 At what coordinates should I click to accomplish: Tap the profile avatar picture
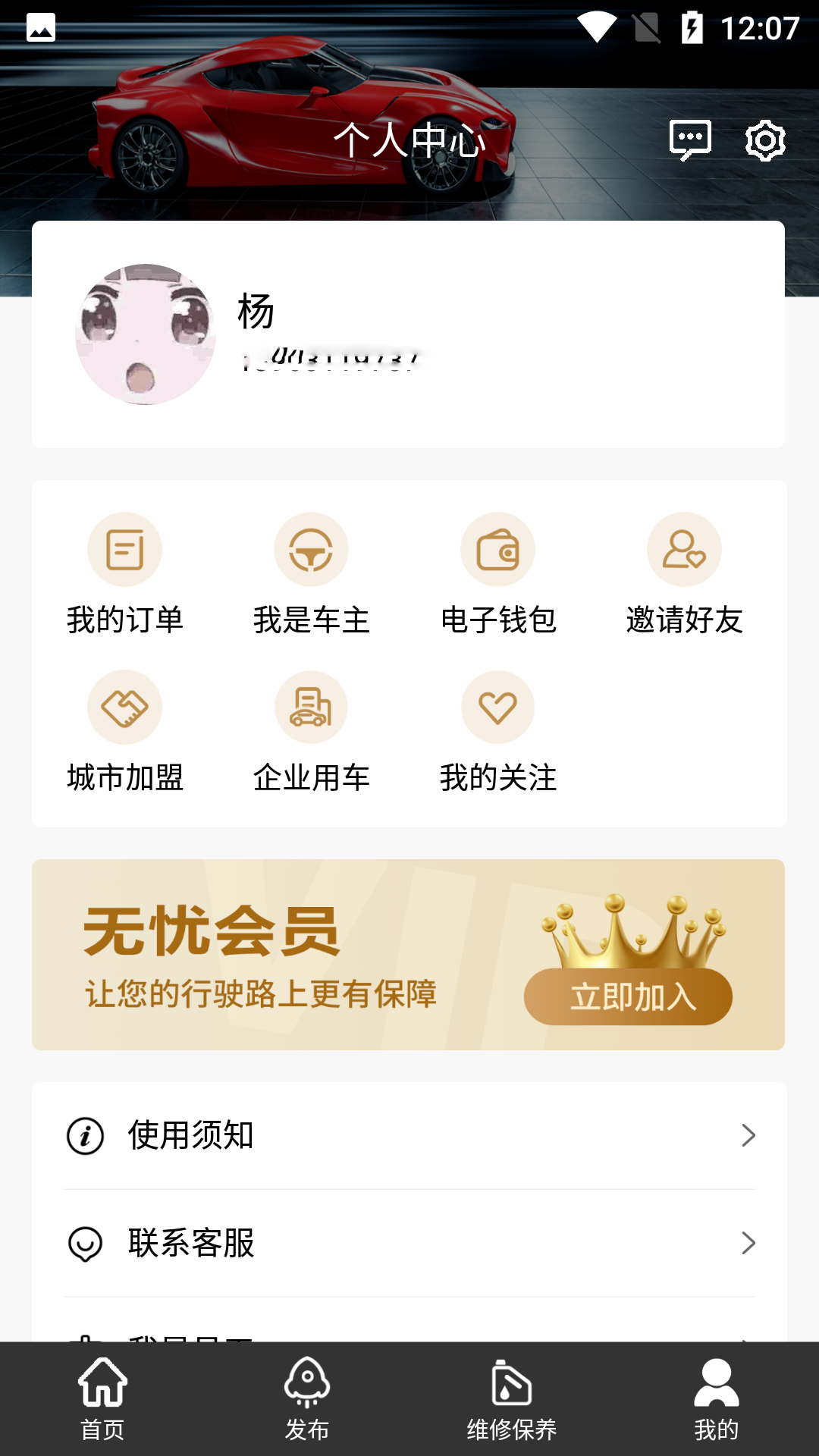[146, 334]
